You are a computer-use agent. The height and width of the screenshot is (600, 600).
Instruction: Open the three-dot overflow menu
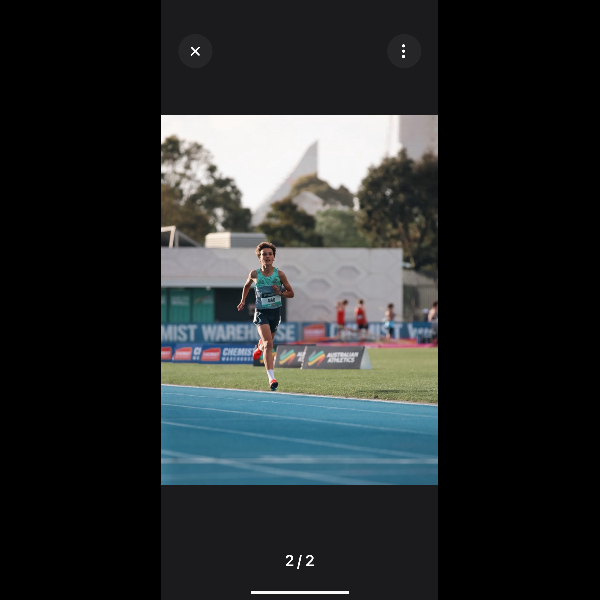404,51
